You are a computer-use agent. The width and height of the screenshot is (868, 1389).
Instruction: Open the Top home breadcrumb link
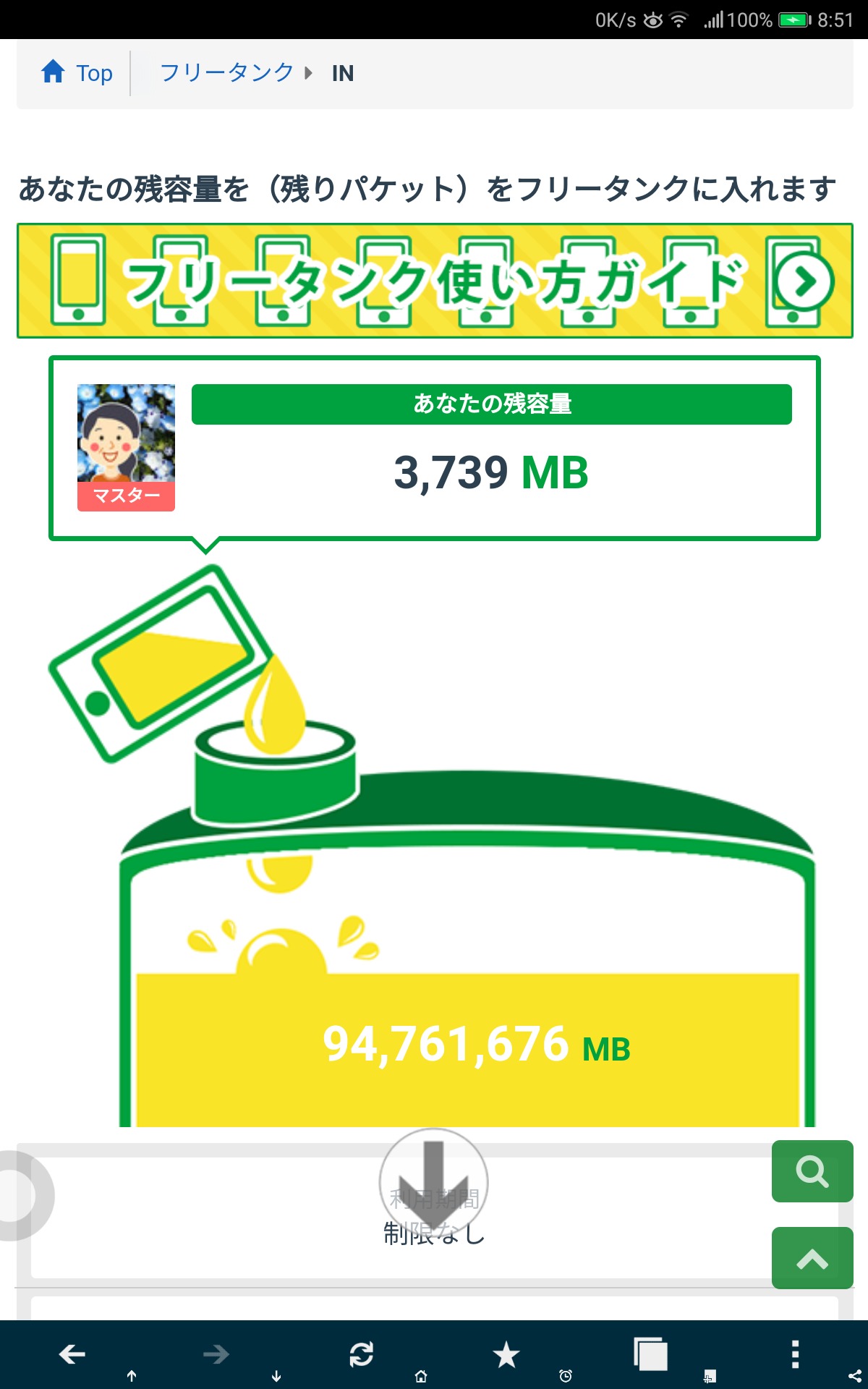tap(77, 72)
